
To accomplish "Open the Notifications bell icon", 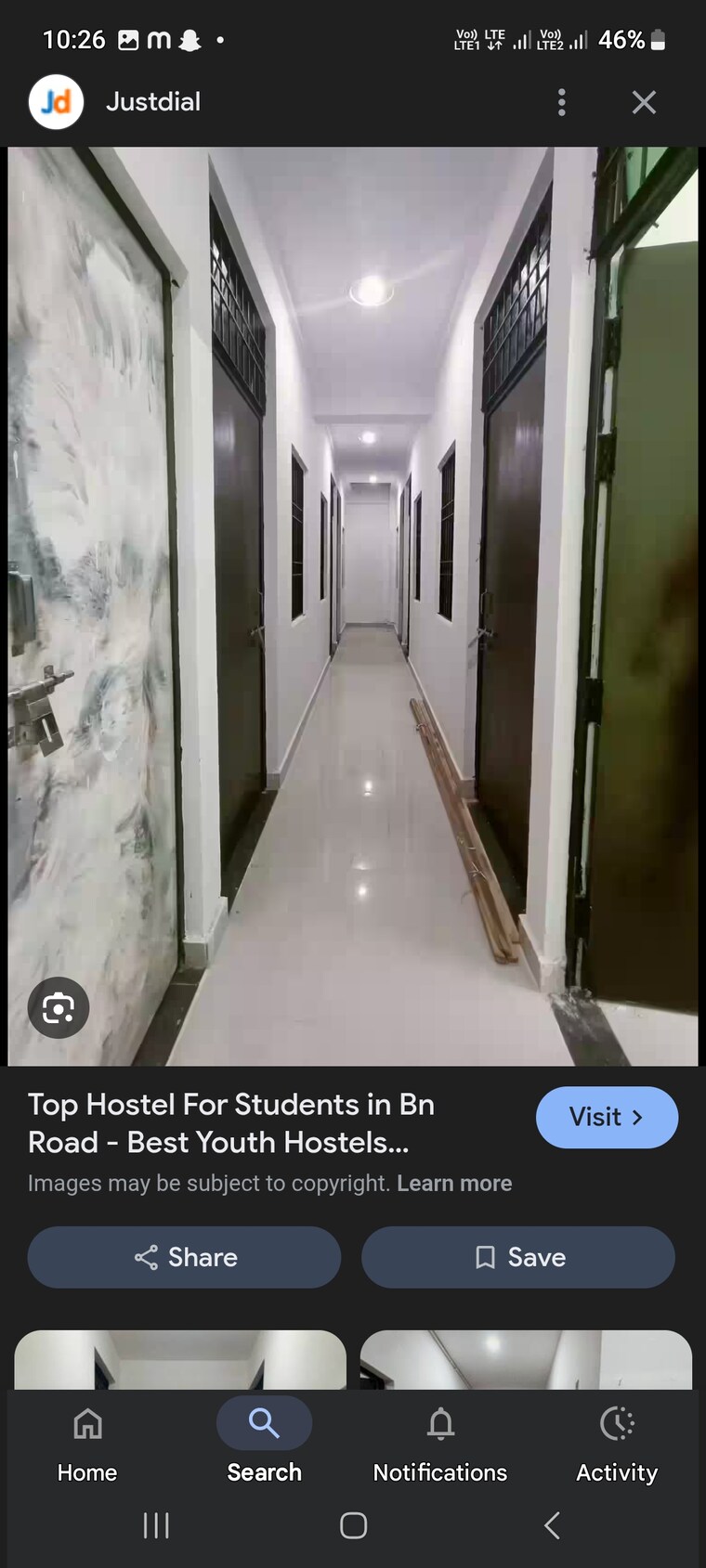I will [x=439, y=1423].
